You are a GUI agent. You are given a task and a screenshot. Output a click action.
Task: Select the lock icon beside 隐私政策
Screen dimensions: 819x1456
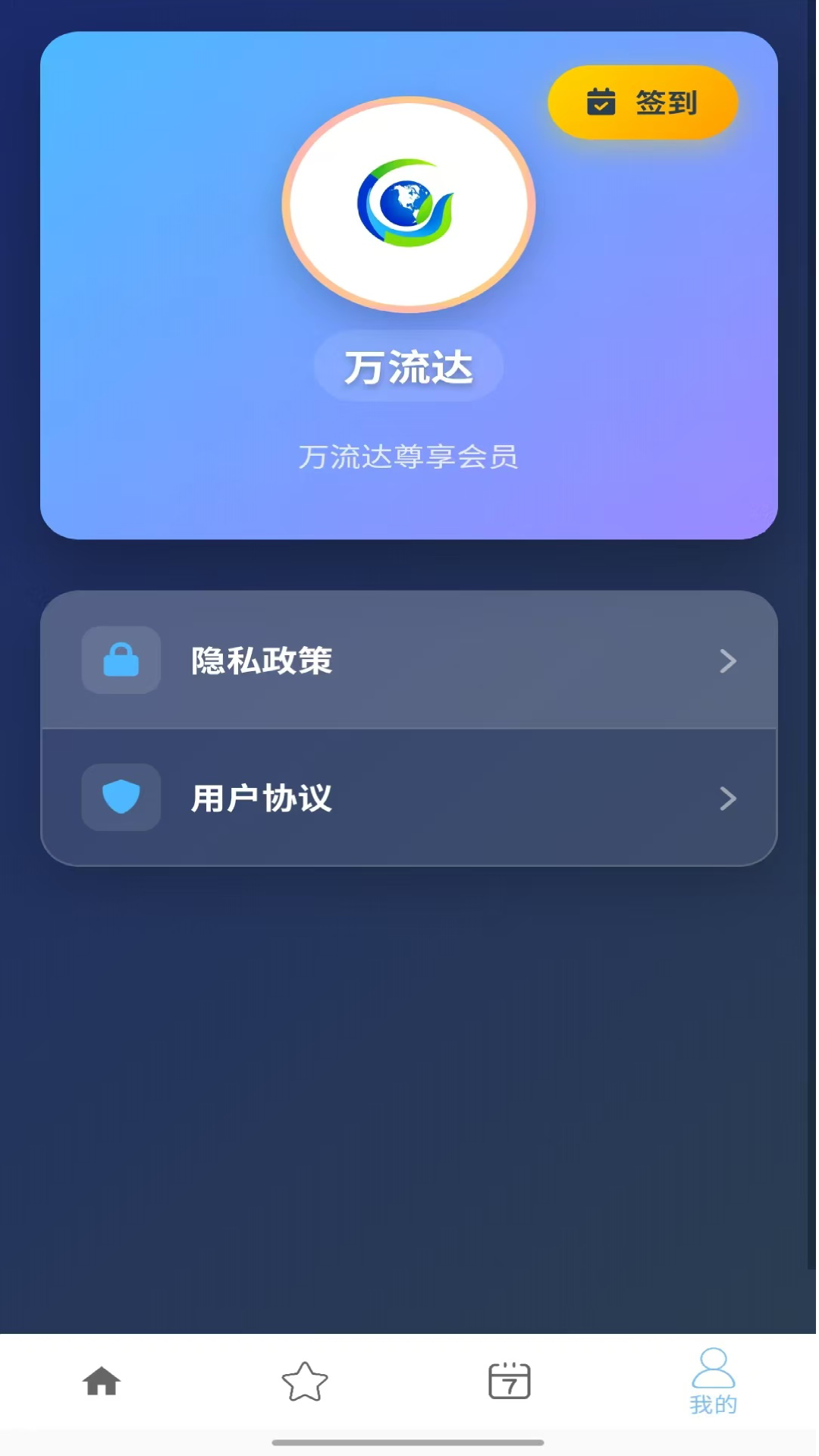click(x=121, y=661)
